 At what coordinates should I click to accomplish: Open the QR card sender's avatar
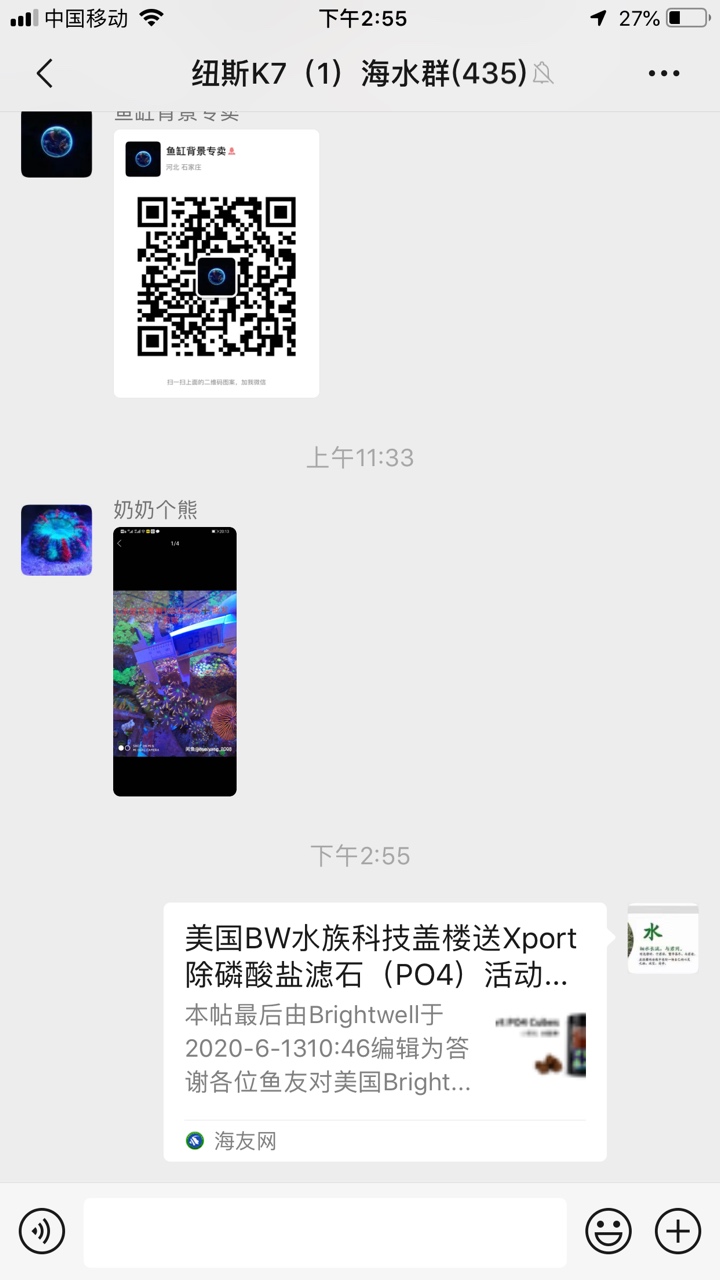click(56, 143)
